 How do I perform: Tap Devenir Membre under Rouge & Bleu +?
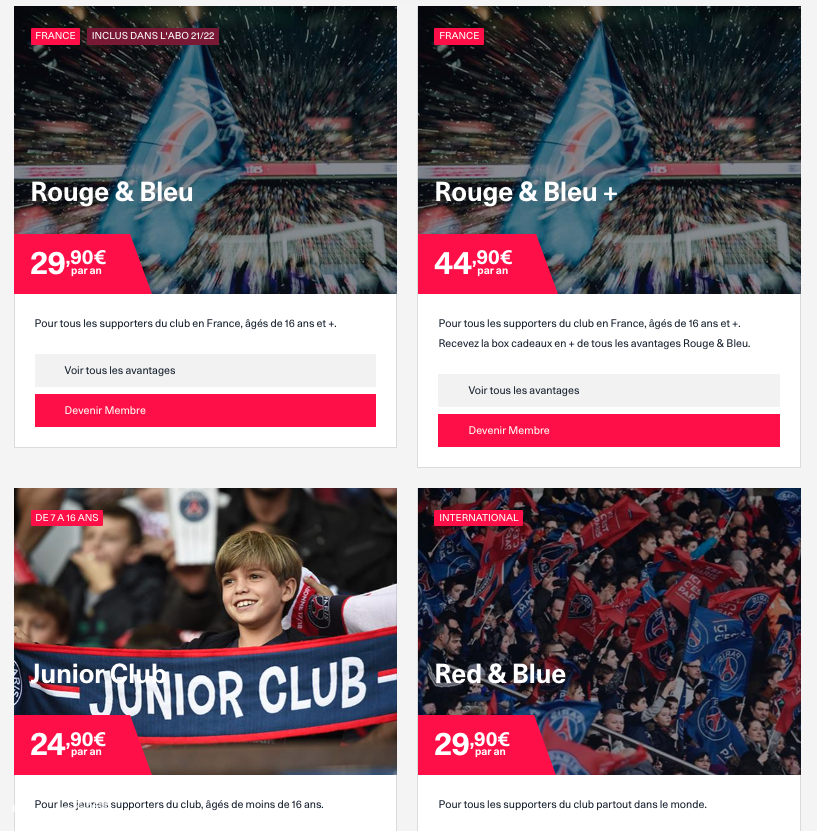tap(608, 430)
